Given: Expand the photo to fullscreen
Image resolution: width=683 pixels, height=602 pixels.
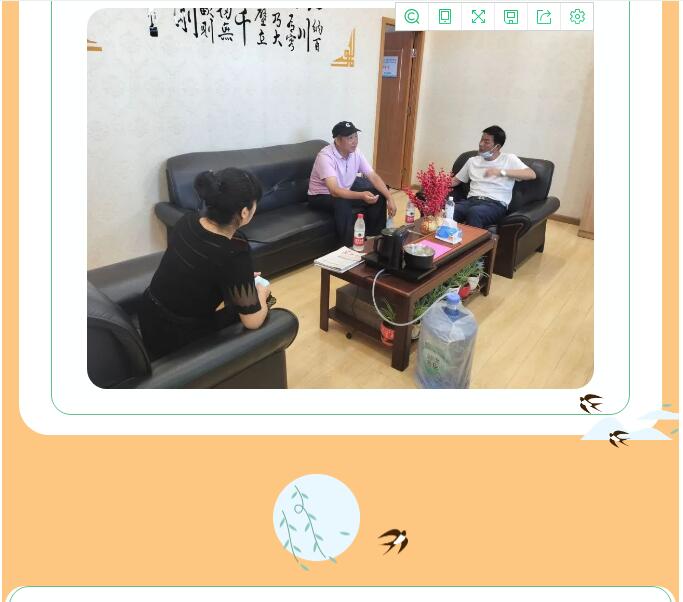Looking at the screenshot, I should click(478, 17).
